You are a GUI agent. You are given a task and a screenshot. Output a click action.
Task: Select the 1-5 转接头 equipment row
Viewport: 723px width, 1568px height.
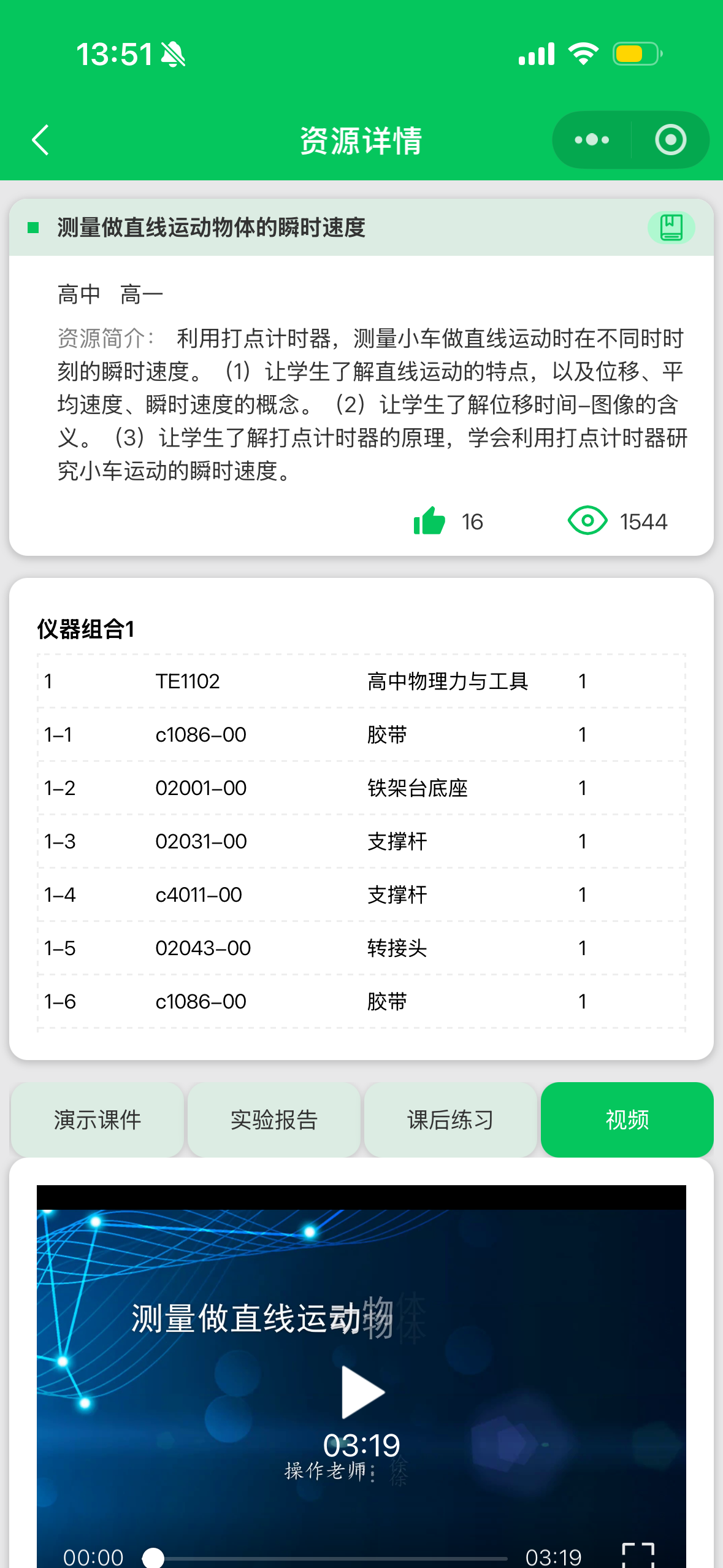[x=361, y=948]
